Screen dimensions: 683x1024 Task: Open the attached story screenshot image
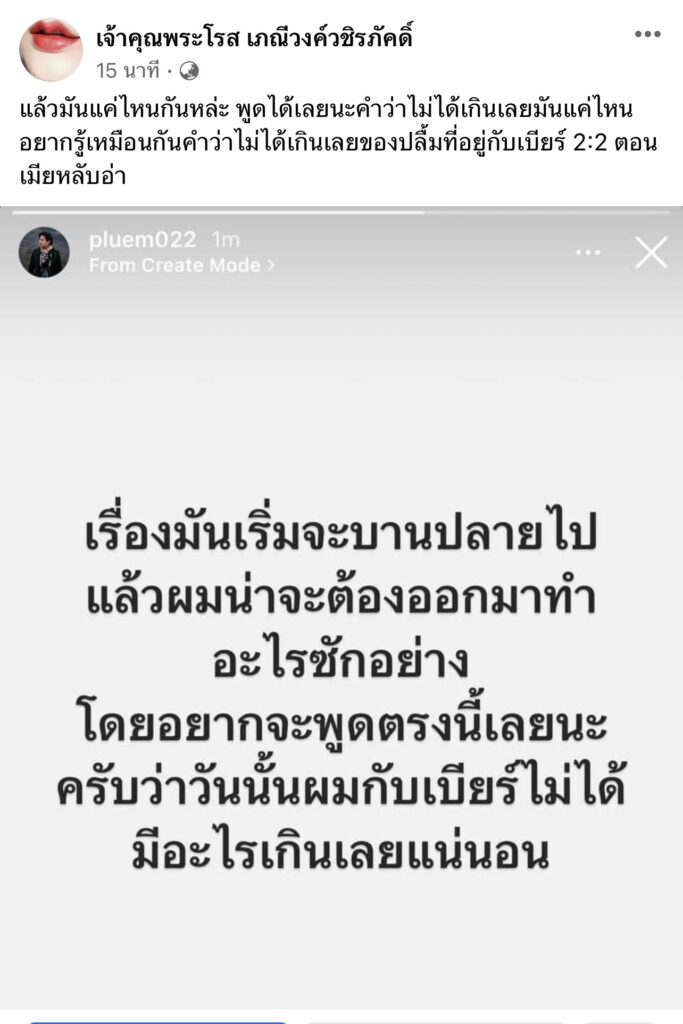click(x=341, y=610)
